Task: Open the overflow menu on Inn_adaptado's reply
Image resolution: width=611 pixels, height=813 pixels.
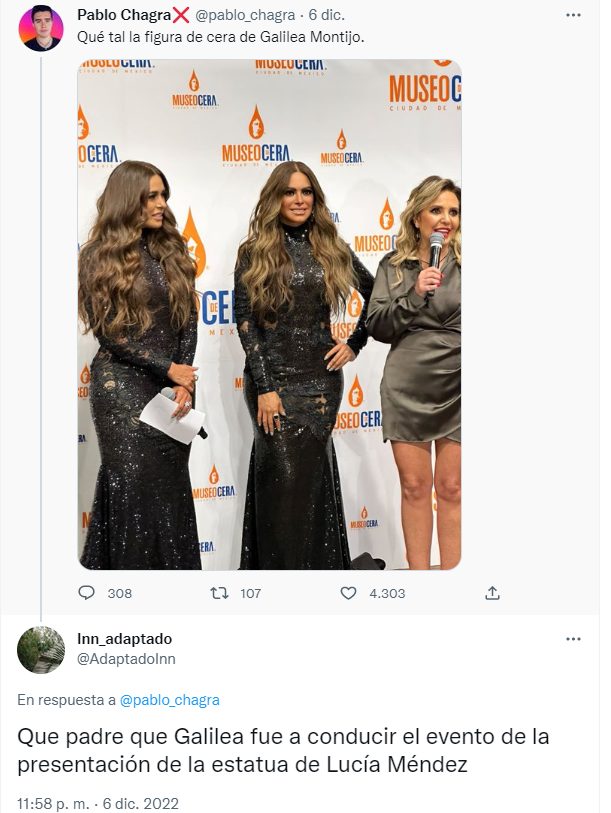Action: [573, 639]
